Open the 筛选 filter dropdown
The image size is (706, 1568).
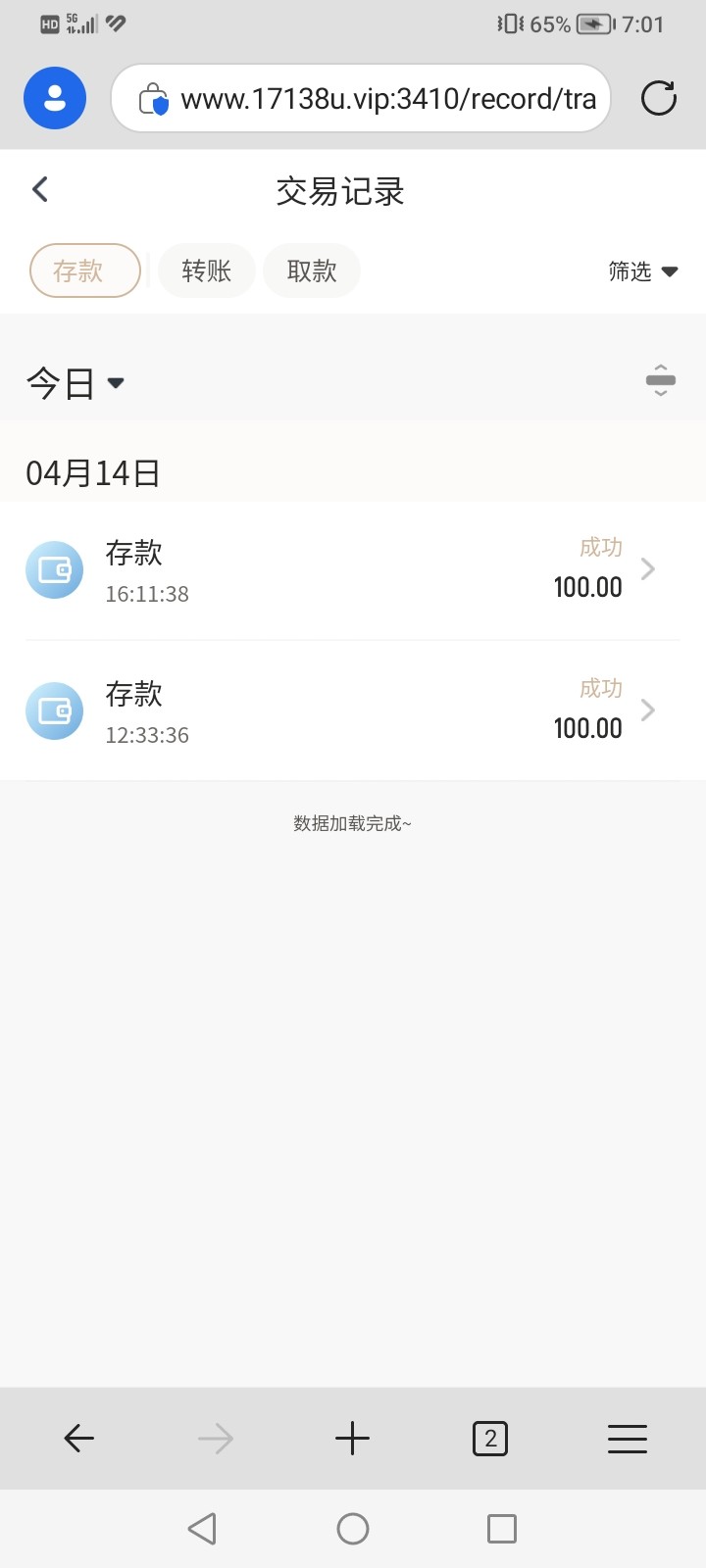click(643, 271)
